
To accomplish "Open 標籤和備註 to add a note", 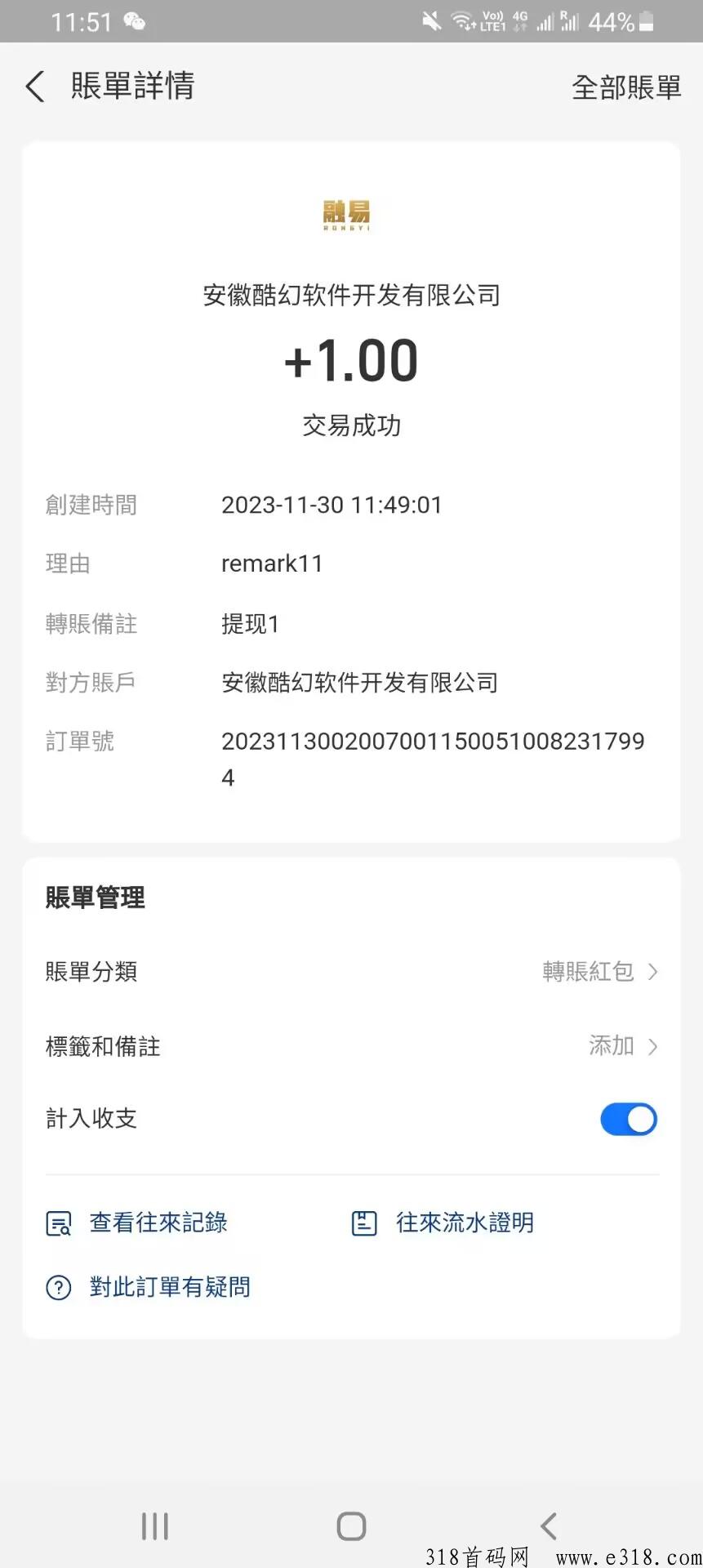I will coord(351,1046).
